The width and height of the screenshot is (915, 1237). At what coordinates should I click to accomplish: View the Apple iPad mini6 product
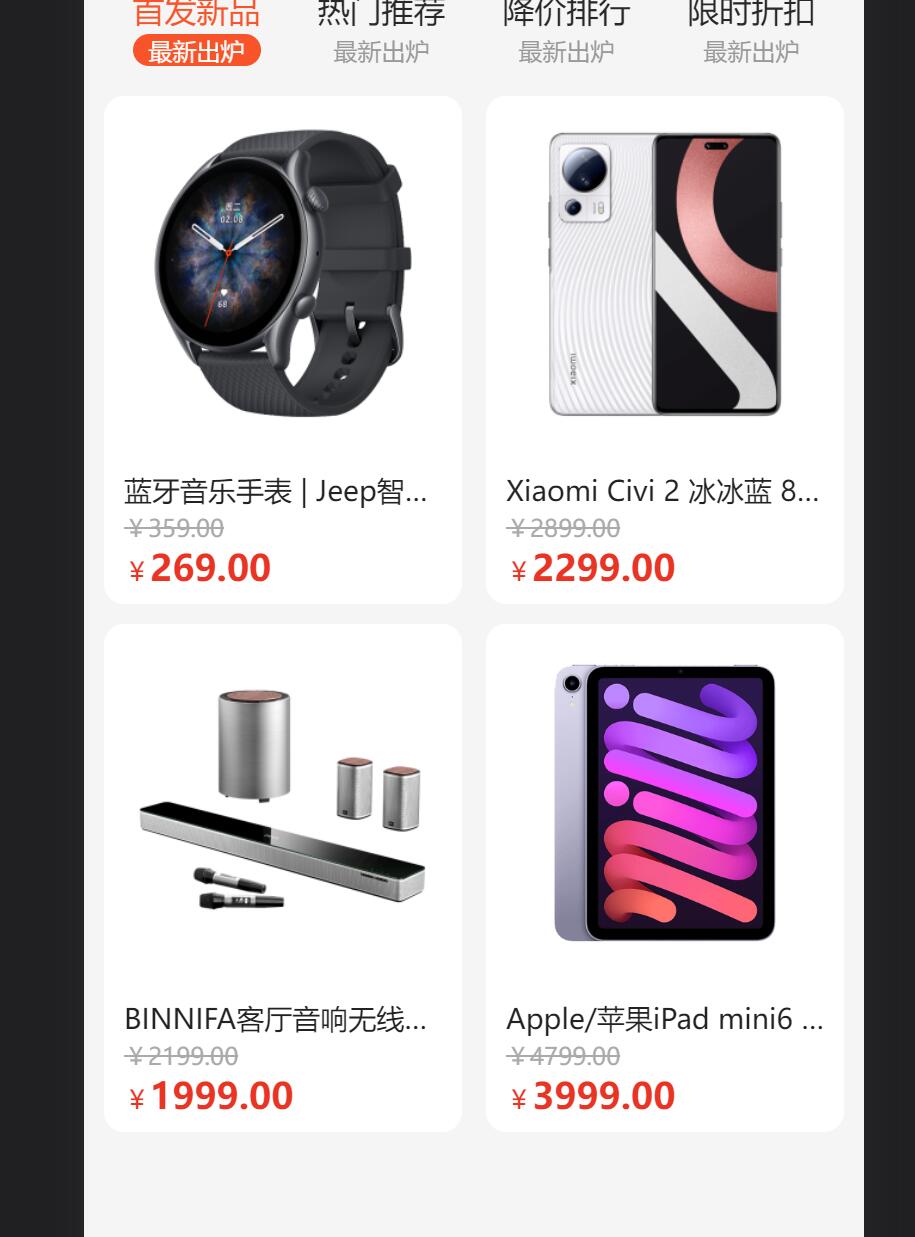(x=665, y=877)
